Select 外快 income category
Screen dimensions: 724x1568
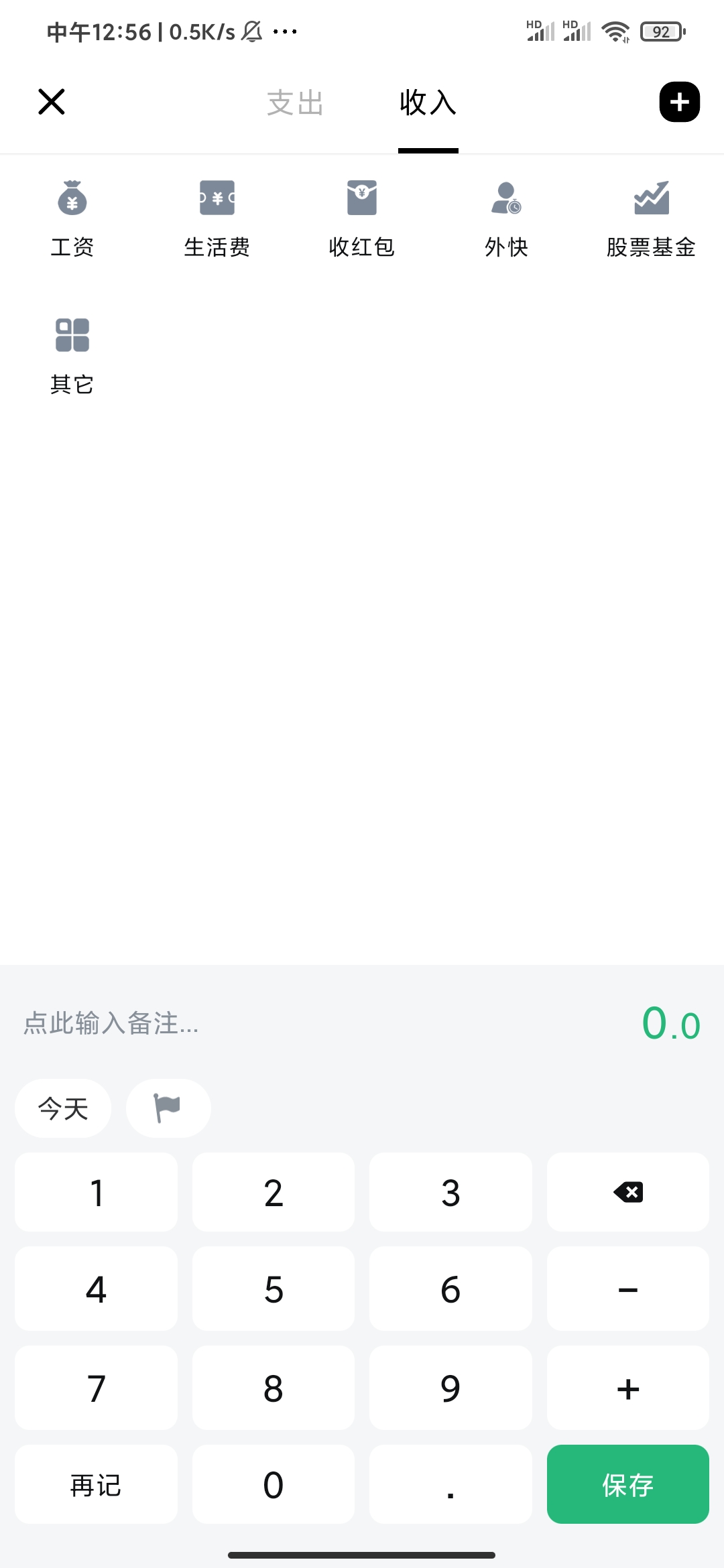pyautogui.click(x=506, y=218)
